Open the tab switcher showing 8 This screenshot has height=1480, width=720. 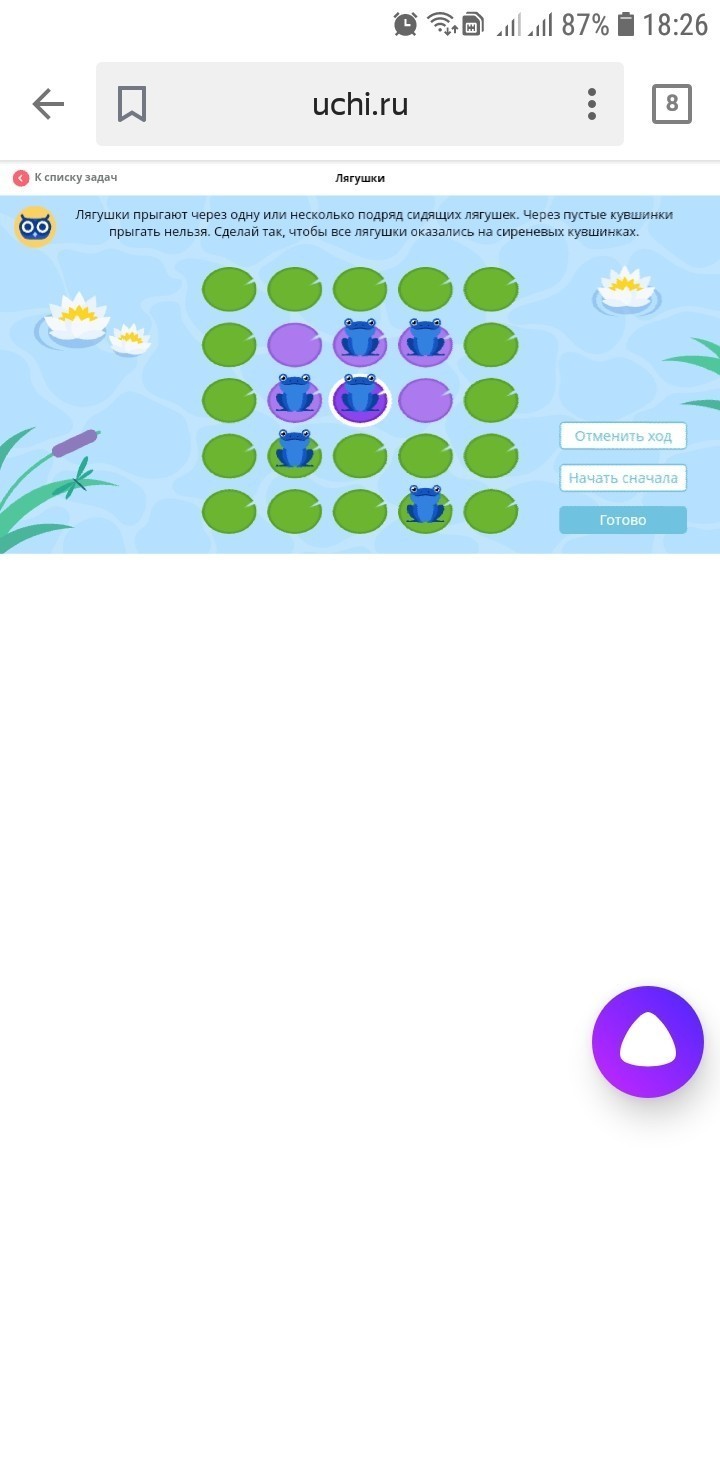click(x=671, y=104)
